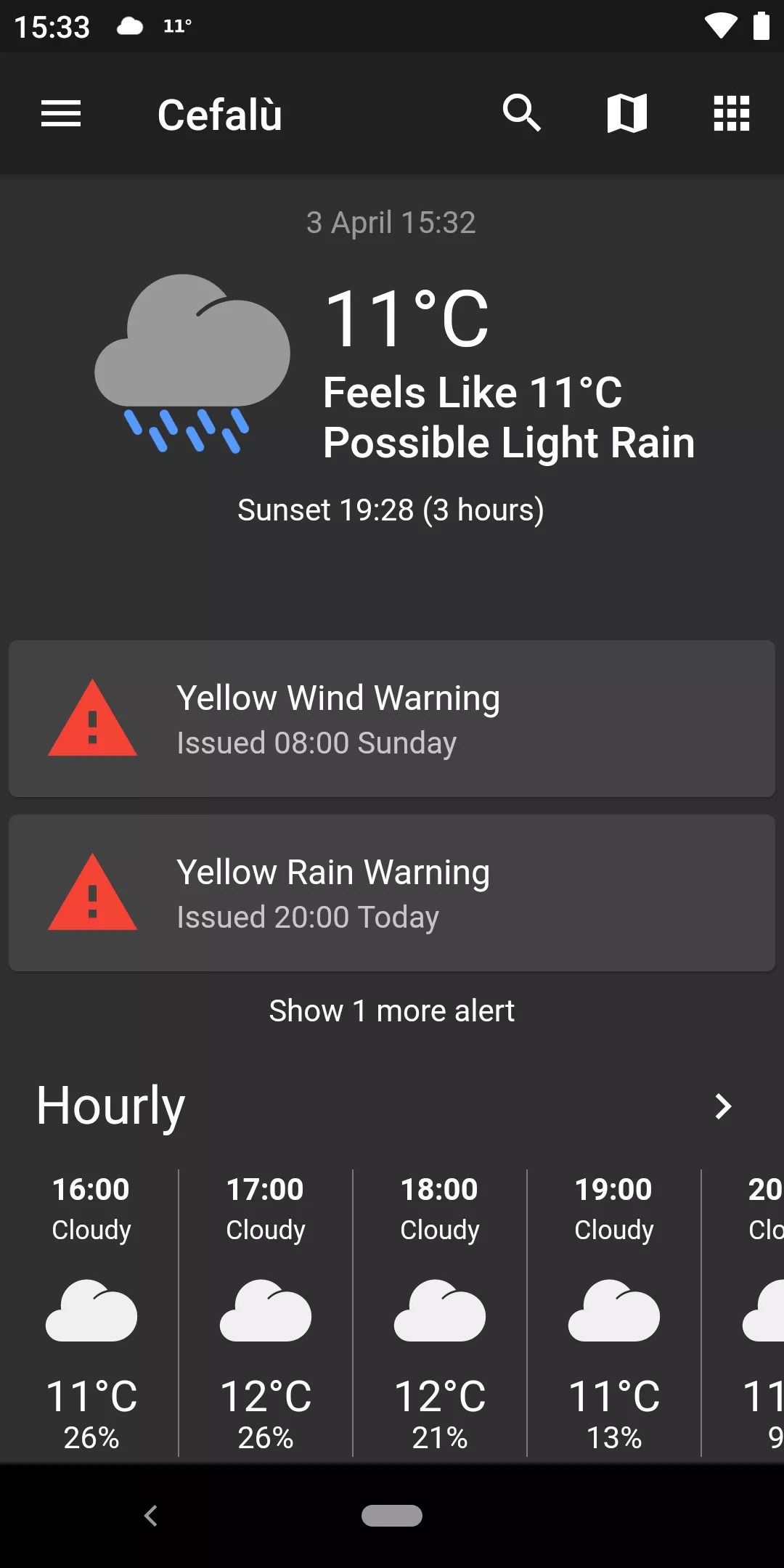The height and width of the screenshot is (1568, 784).
Task: Tap the Yellow Wind Warning card
Action: pos(392,720)
